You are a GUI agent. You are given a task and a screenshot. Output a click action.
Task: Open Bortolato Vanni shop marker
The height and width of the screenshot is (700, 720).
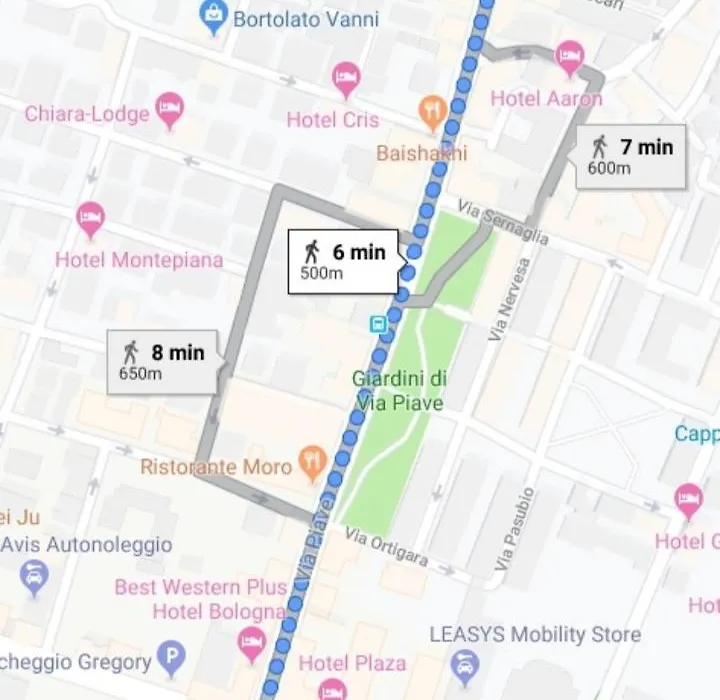point(213,16)
